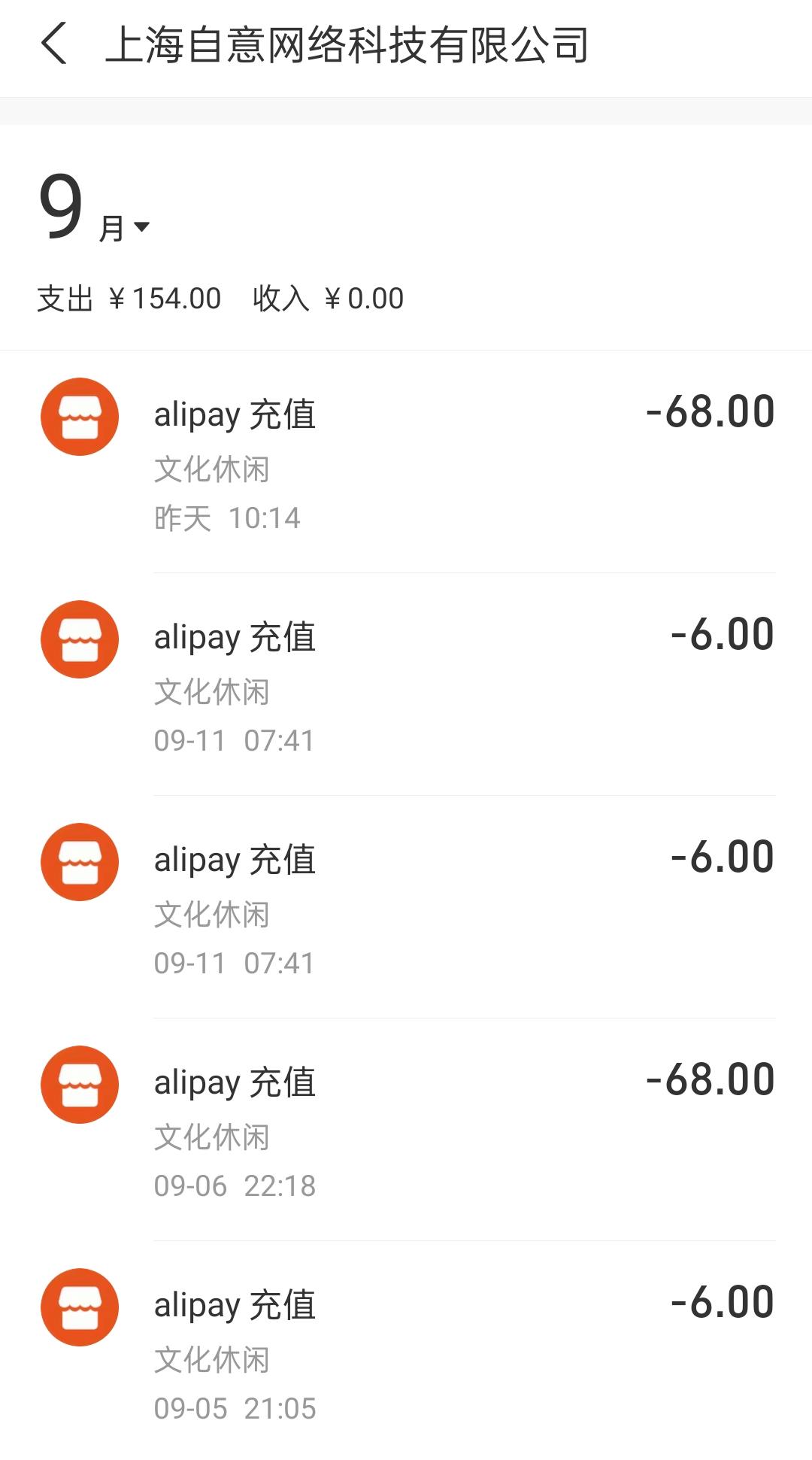This screenshot has width=812, height=1460.
Task: Open the 09-06 22:18 alipay 充值 record
Action: click(406, 1128)
